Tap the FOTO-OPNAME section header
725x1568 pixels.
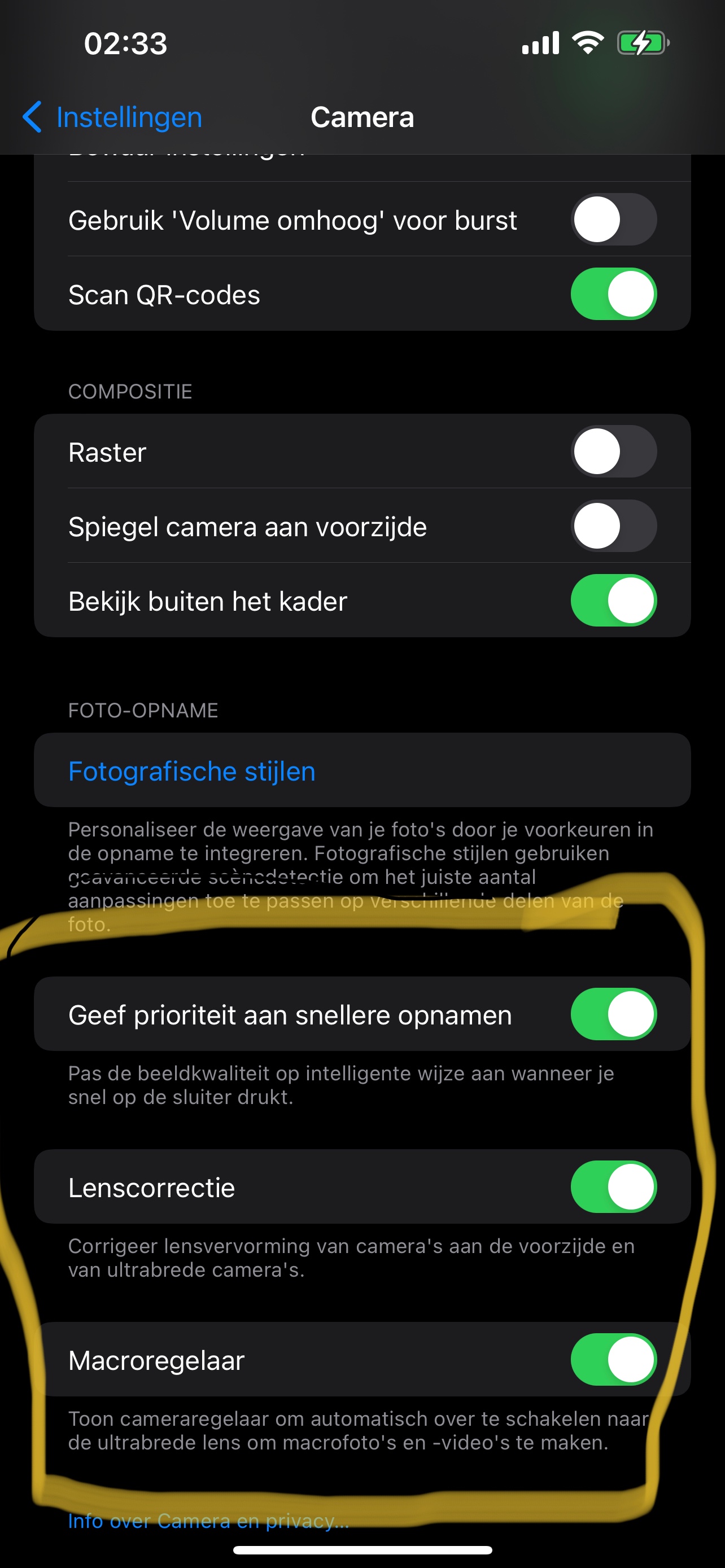(x=143, y=709)
